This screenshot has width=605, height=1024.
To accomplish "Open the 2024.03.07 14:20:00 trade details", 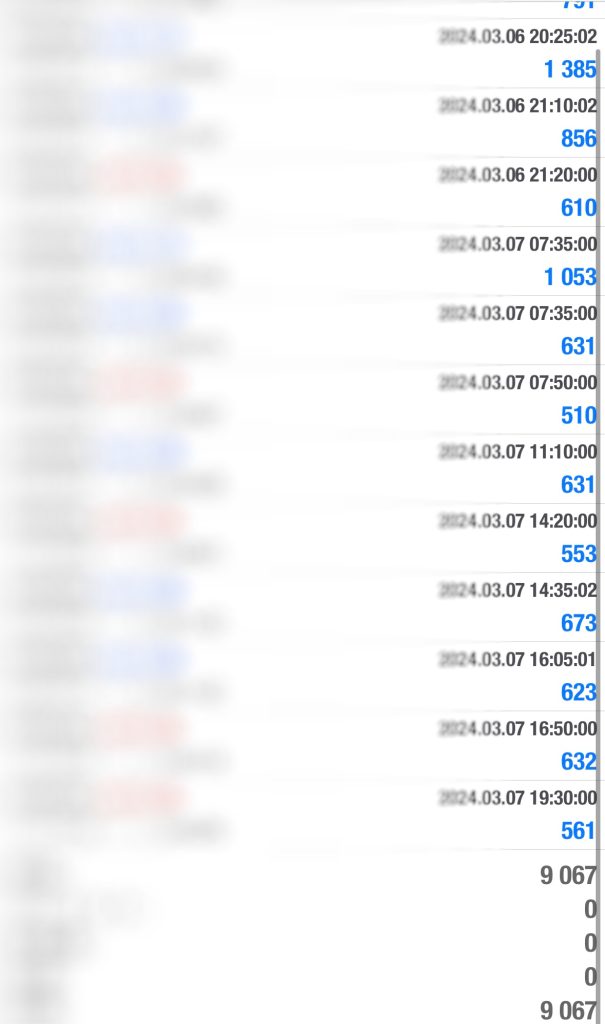I will pyautogui.click(x=300, y=537).
